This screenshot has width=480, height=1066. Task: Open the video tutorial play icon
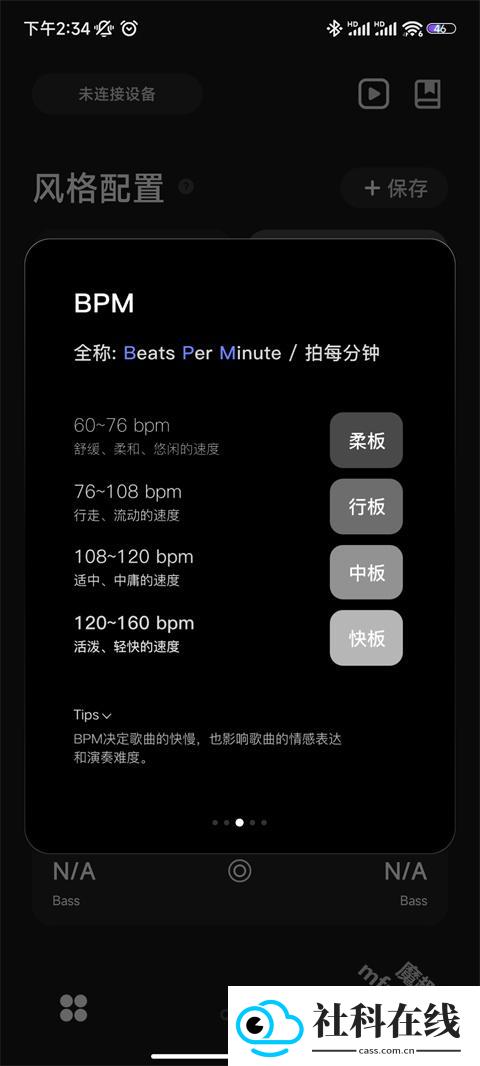(x=374, y=94)
